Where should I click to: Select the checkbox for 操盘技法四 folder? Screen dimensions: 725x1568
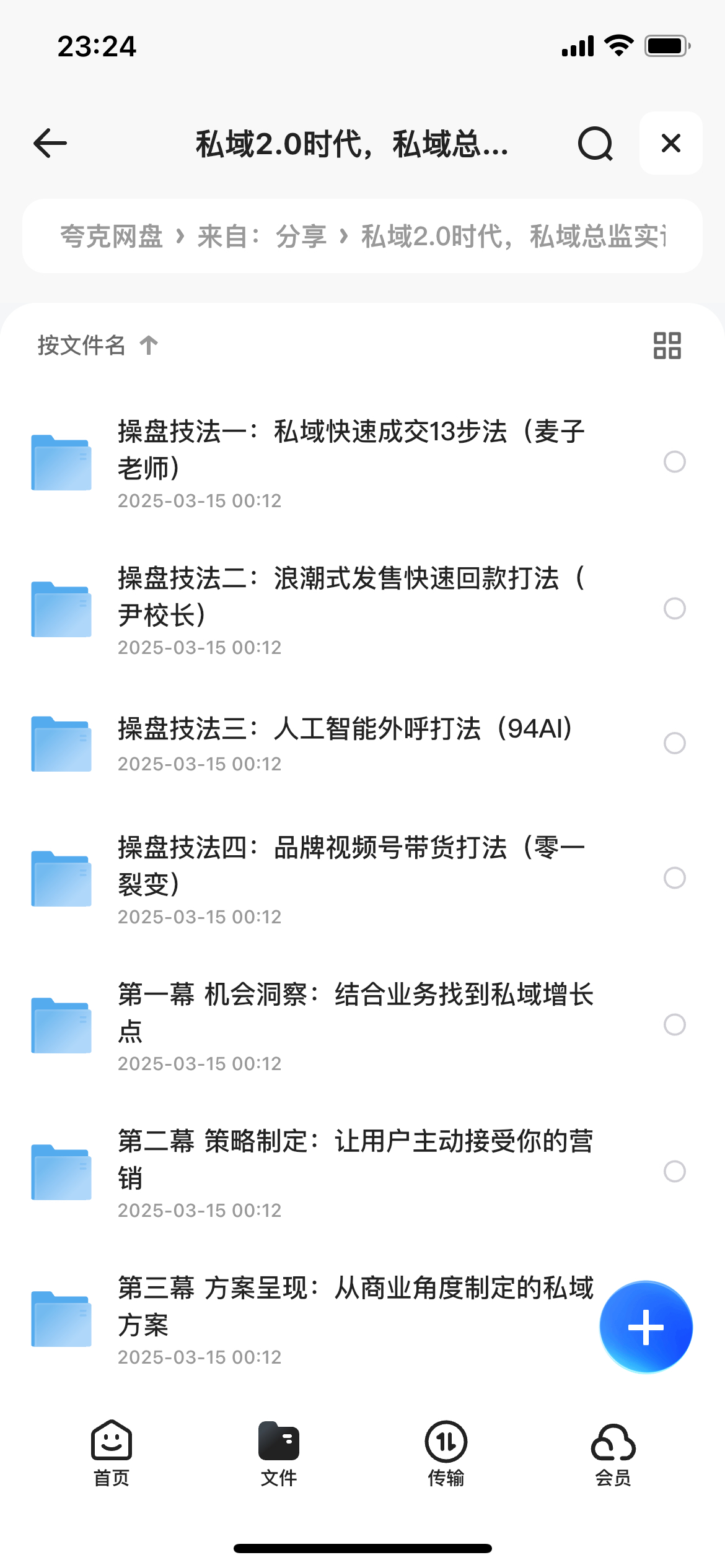674,878
